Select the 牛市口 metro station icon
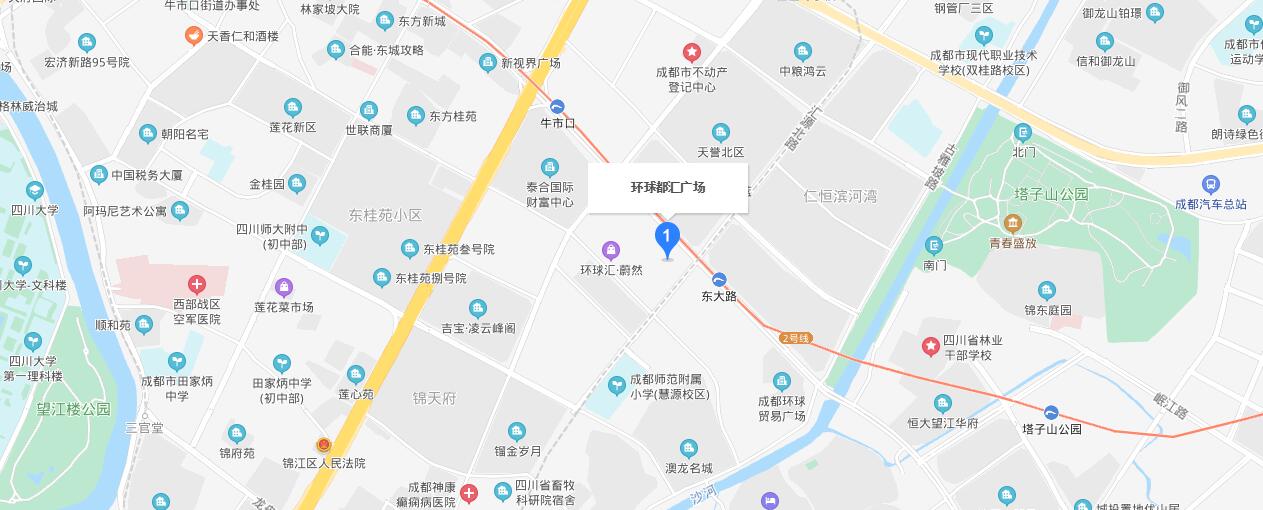Image resolution: width=1263 pixels, height=510 pixels. click(x=557, y=106)
